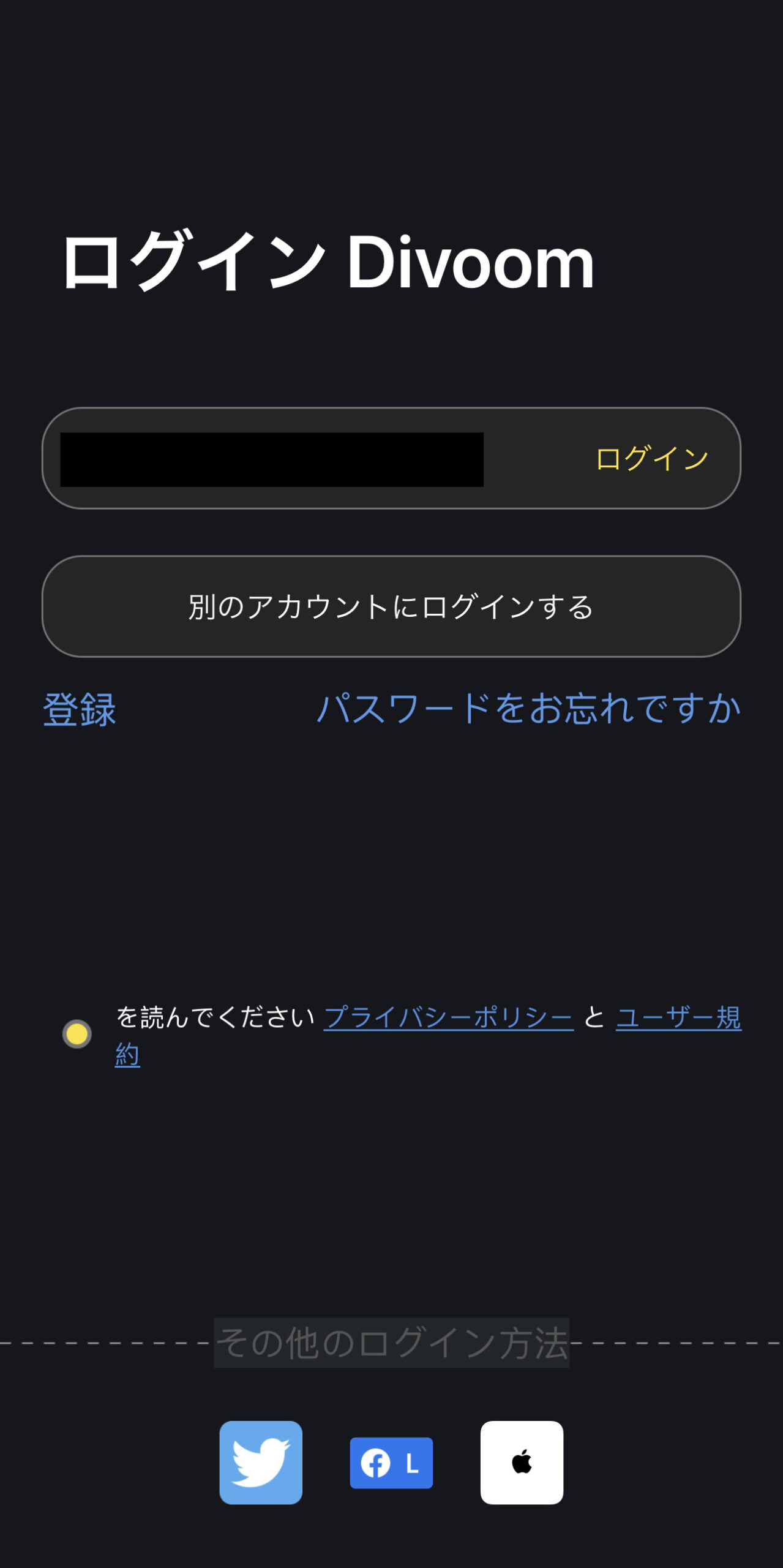Viewport: 783px width, 1568px height.
Task: Open the 登録 registration link
Action: (80, 709)
